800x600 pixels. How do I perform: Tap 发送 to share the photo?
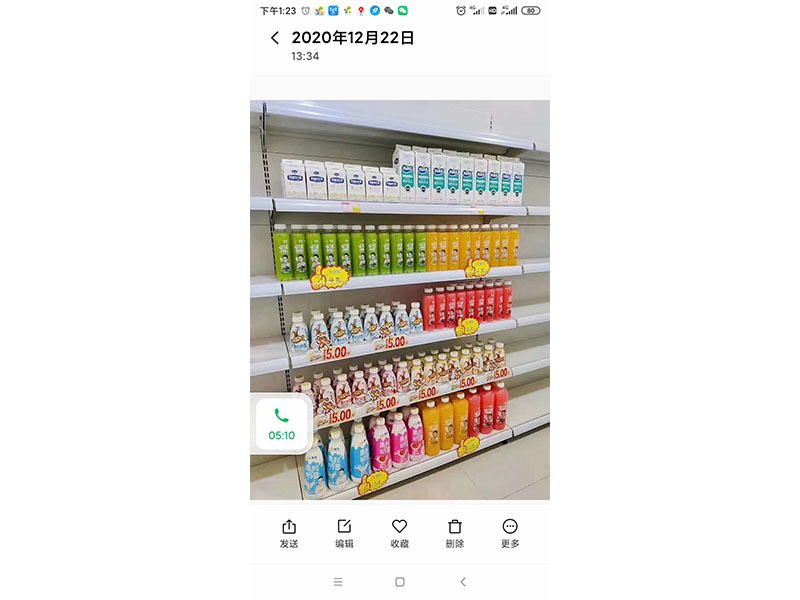click(289, 533)
